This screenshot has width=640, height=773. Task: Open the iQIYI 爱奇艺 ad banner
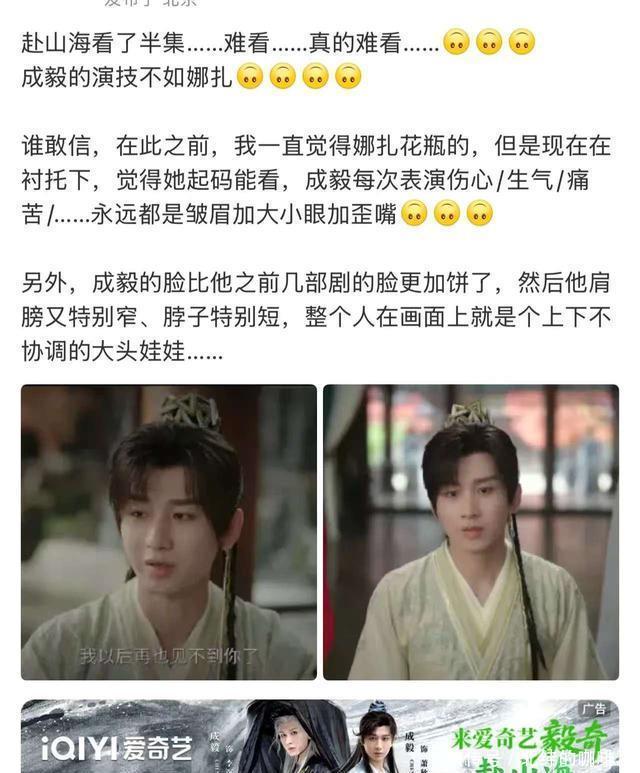(x=320, y=737)
